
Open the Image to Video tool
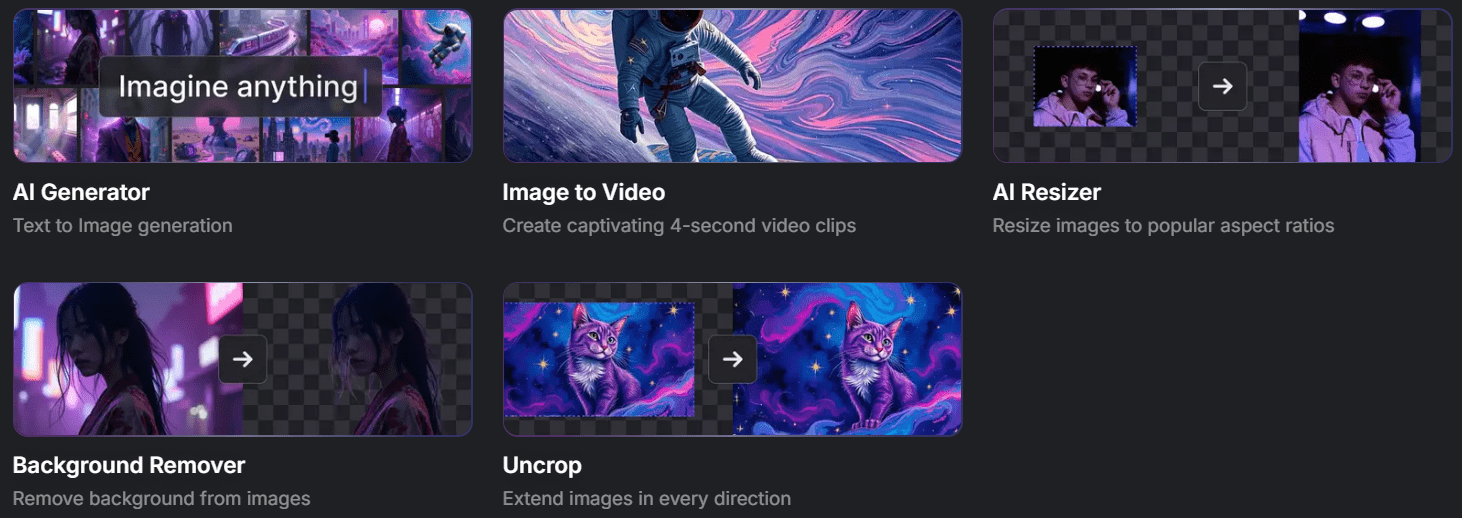point(732,86)
